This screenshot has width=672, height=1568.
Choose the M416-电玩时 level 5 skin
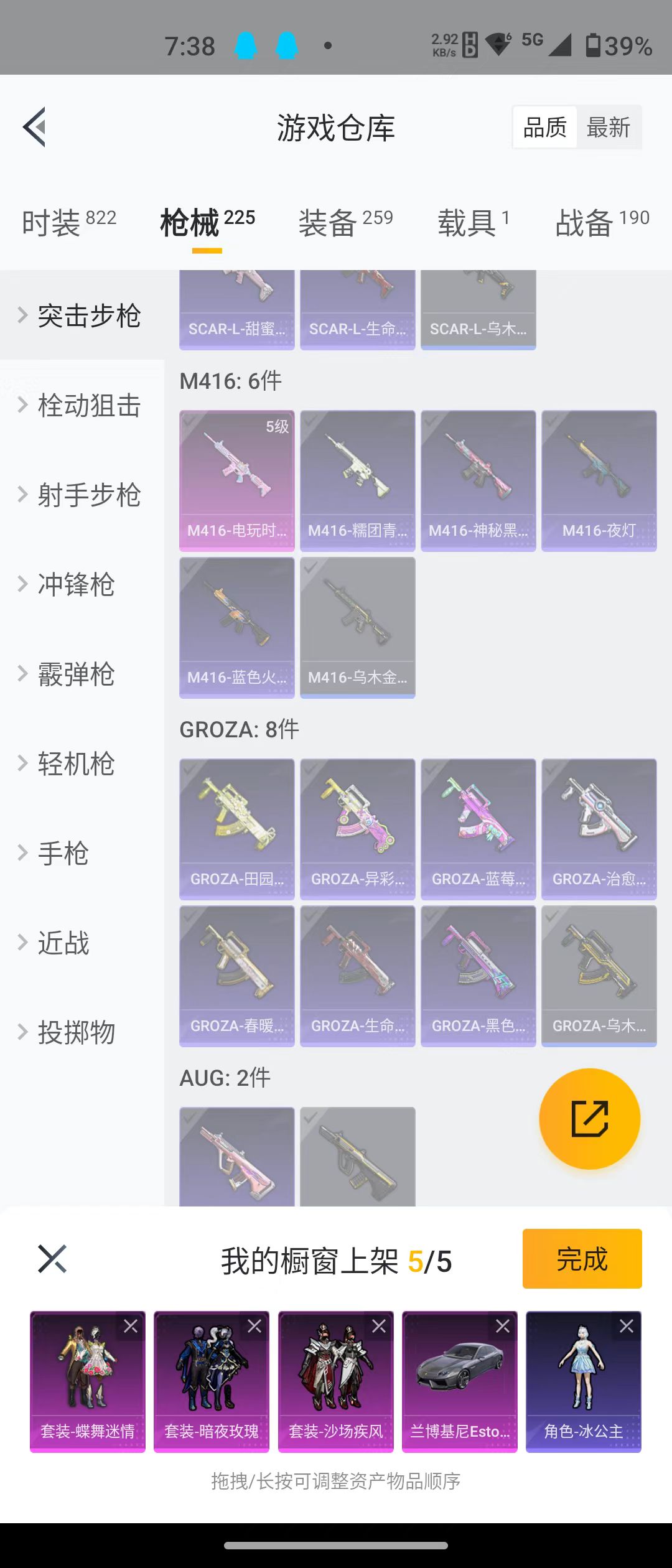236,480
